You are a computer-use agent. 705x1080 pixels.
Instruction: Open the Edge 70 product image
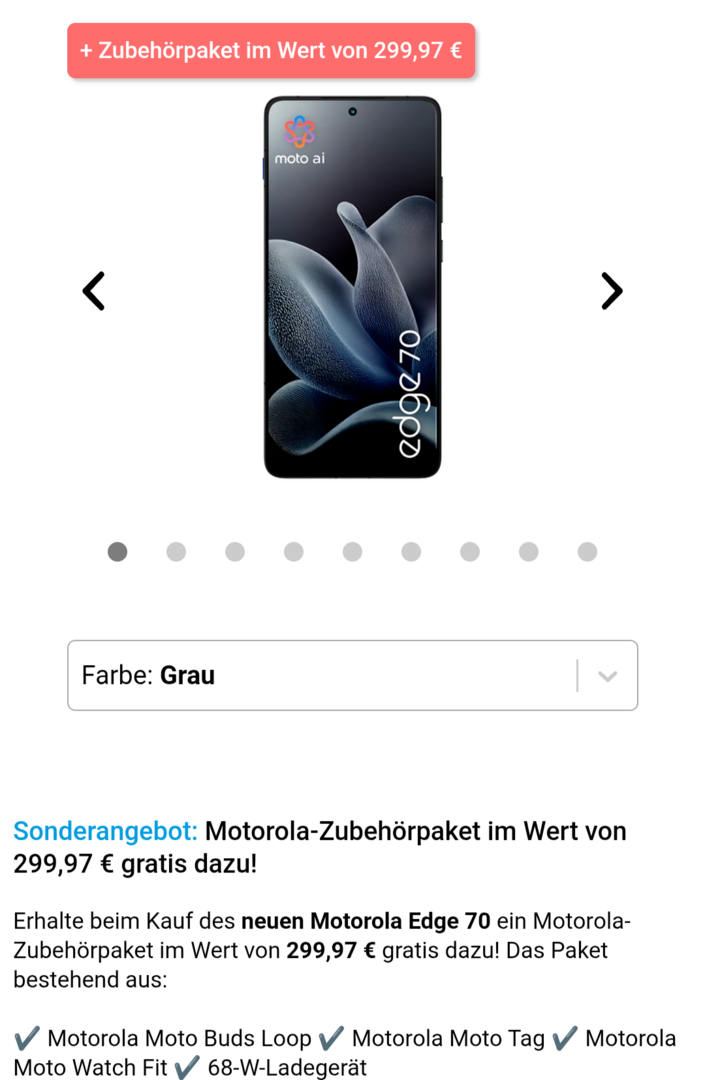tap(352, 288)
